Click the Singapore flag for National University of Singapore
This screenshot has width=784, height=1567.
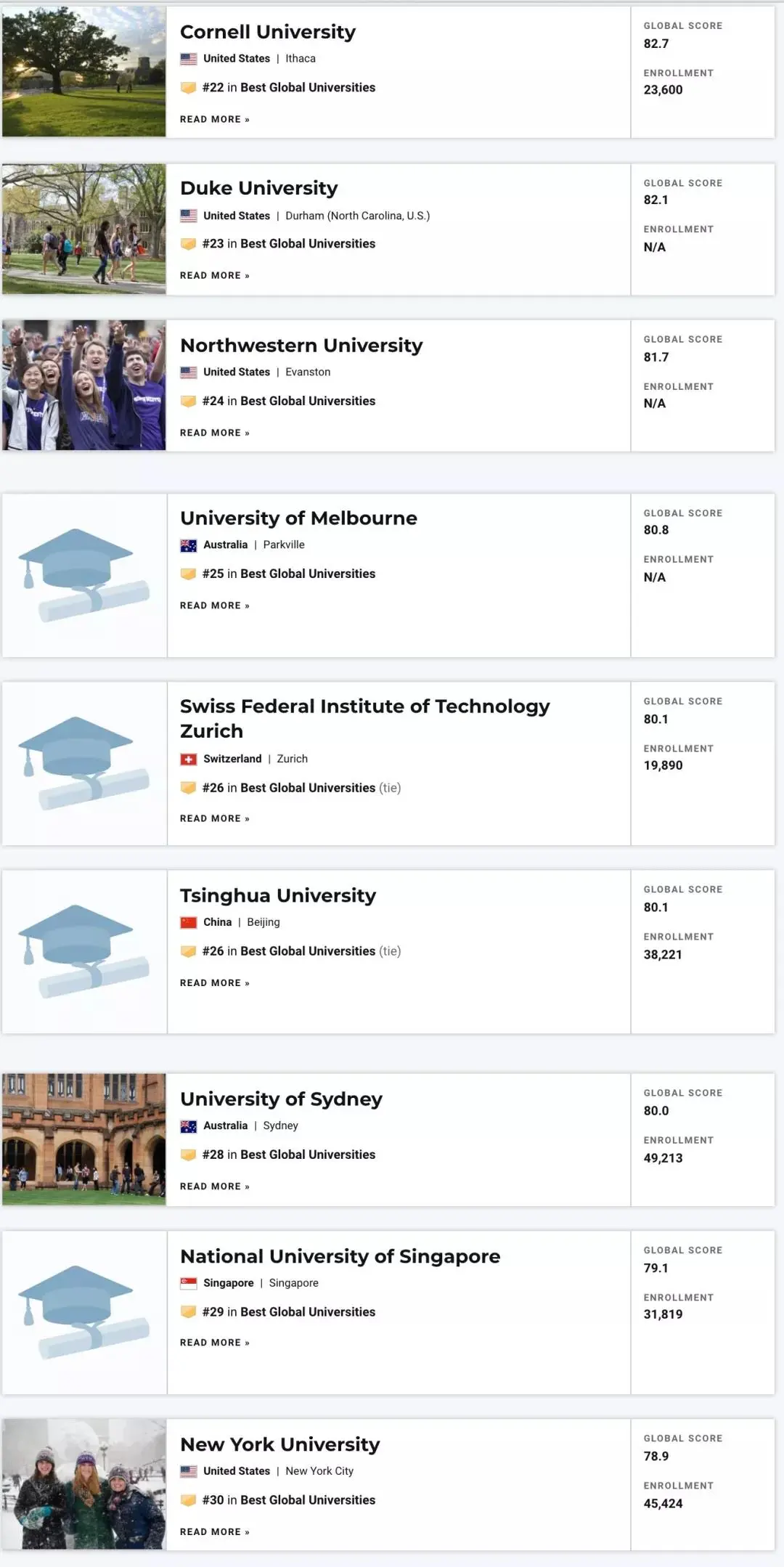[x=188, y=1283]
